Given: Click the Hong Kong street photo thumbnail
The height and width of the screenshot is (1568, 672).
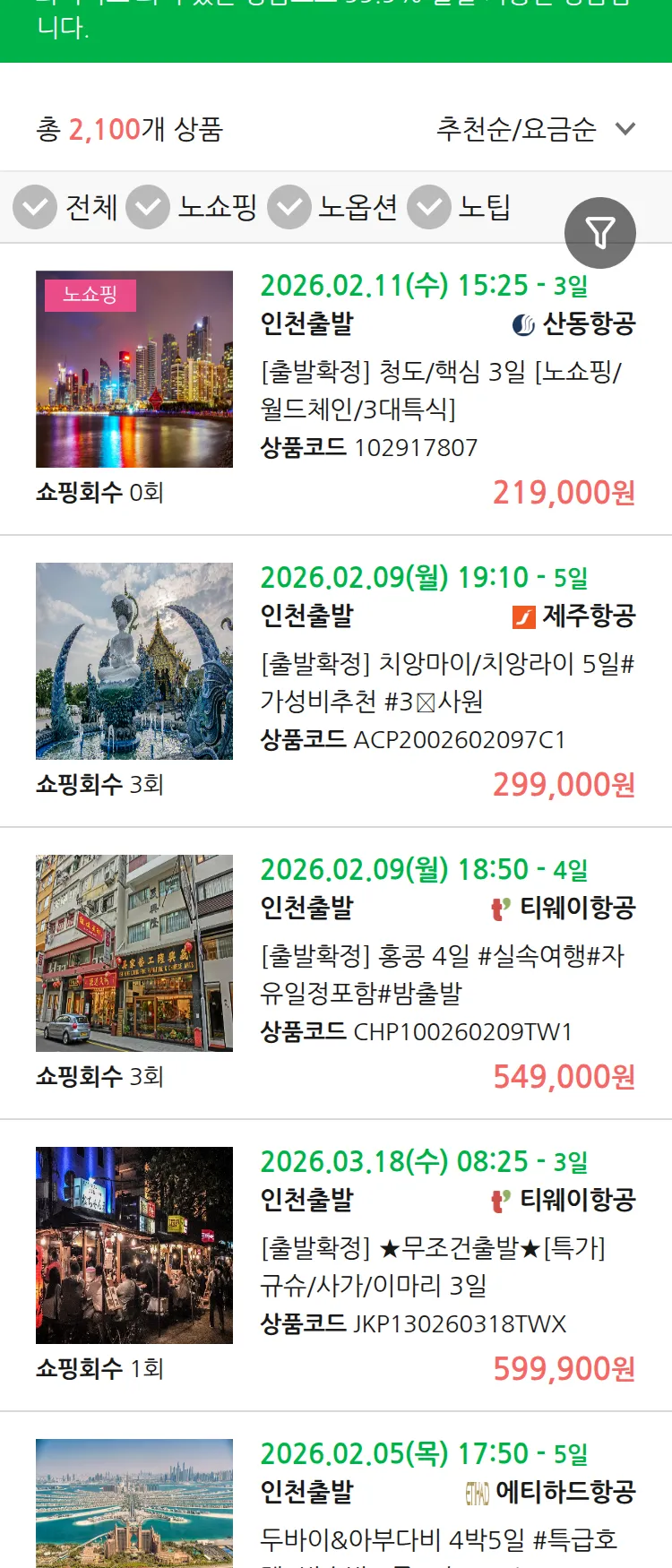Looking at the screenshot, I should pyautogui.click(x=134, y=952).
